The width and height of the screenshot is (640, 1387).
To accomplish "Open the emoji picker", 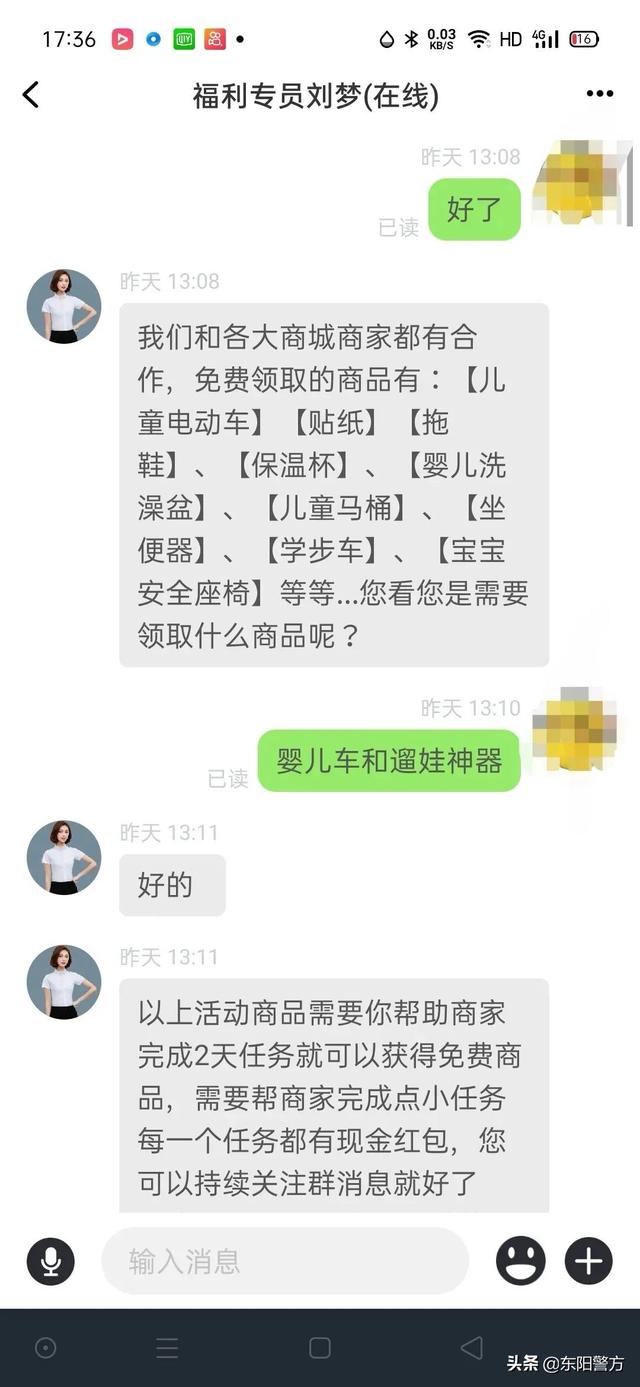I will point(521,1260).
